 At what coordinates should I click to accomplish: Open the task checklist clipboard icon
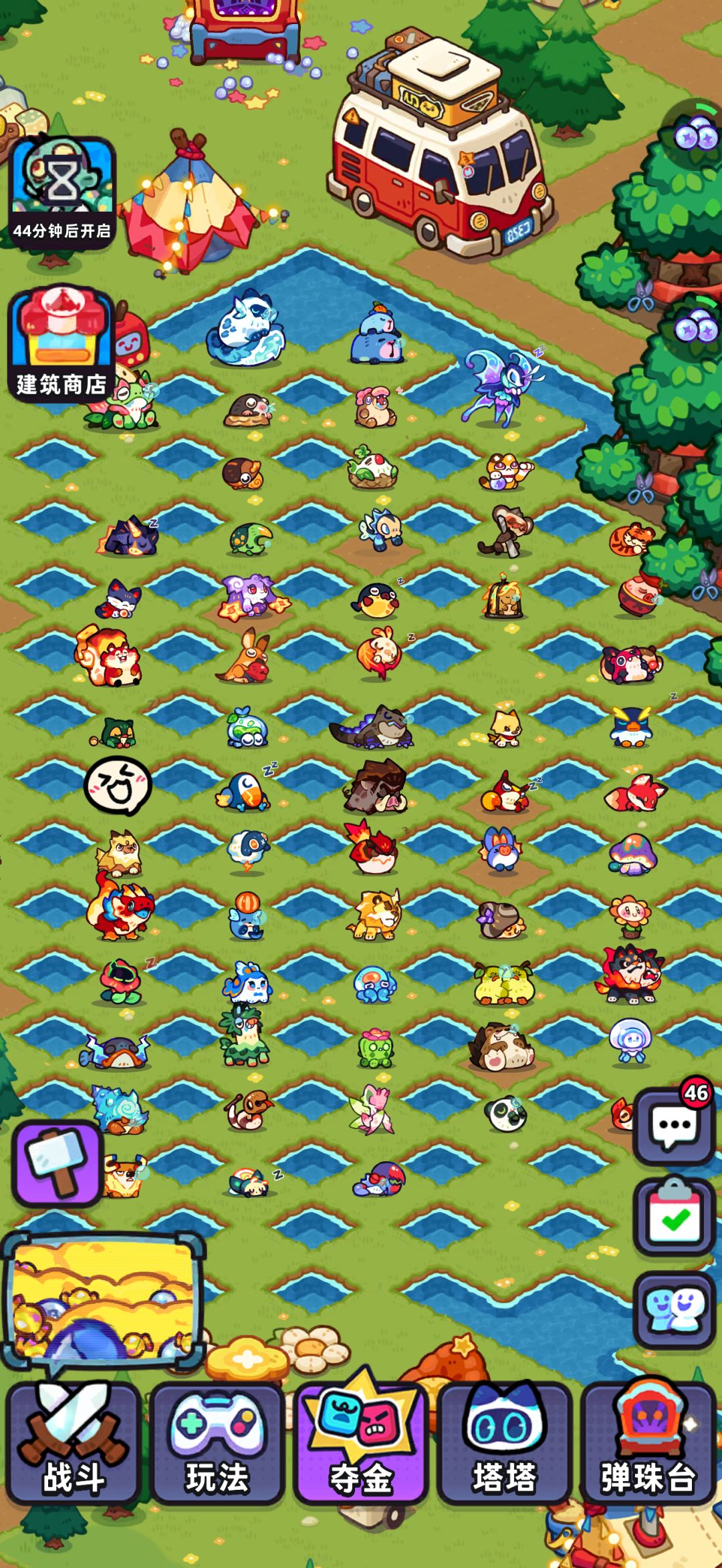coord(674,1217)
